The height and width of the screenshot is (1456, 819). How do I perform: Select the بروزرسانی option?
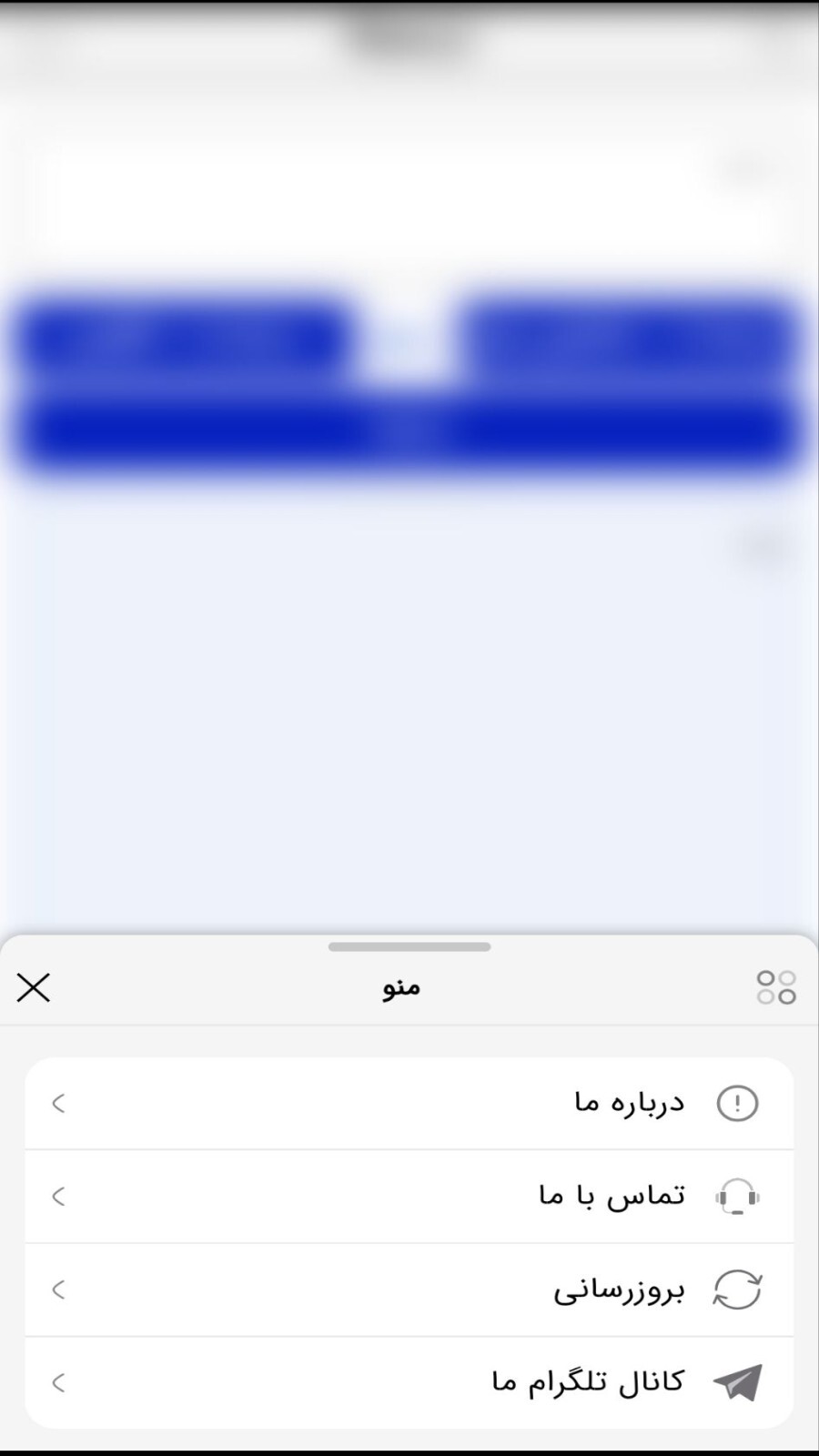point(409,1289)
